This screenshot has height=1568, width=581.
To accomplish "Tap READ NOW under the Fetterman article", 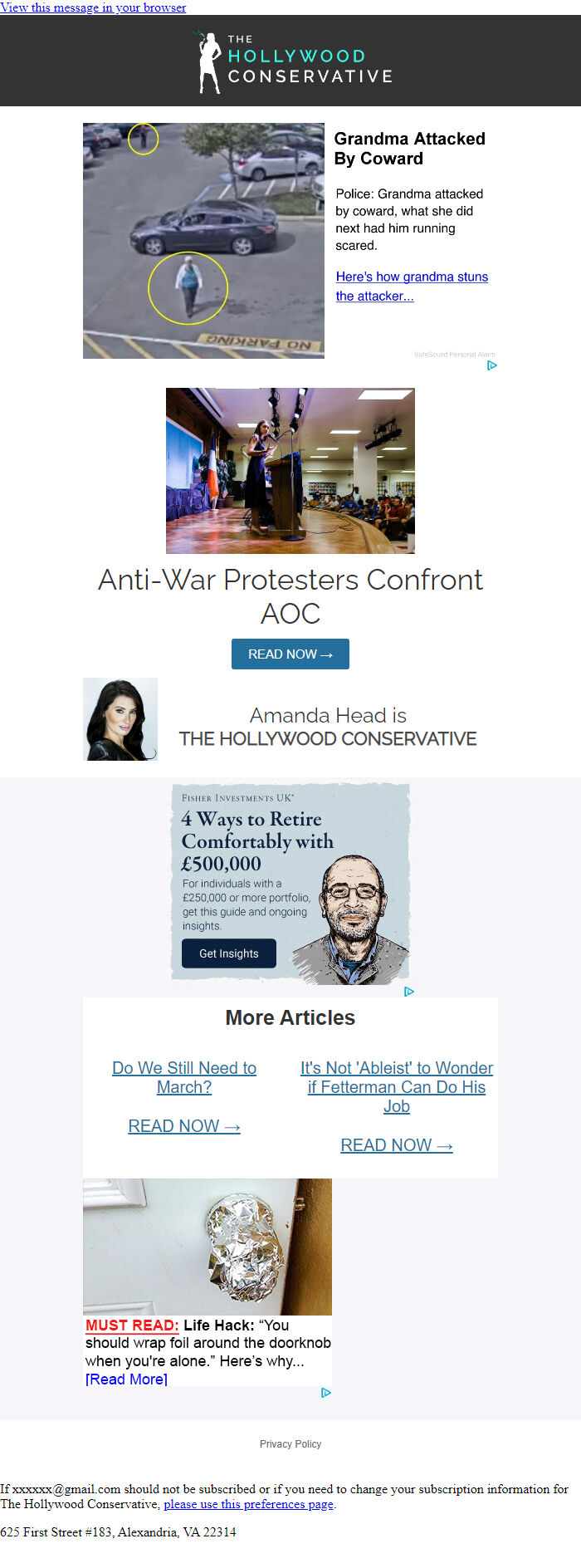I will coord(396,1145).
